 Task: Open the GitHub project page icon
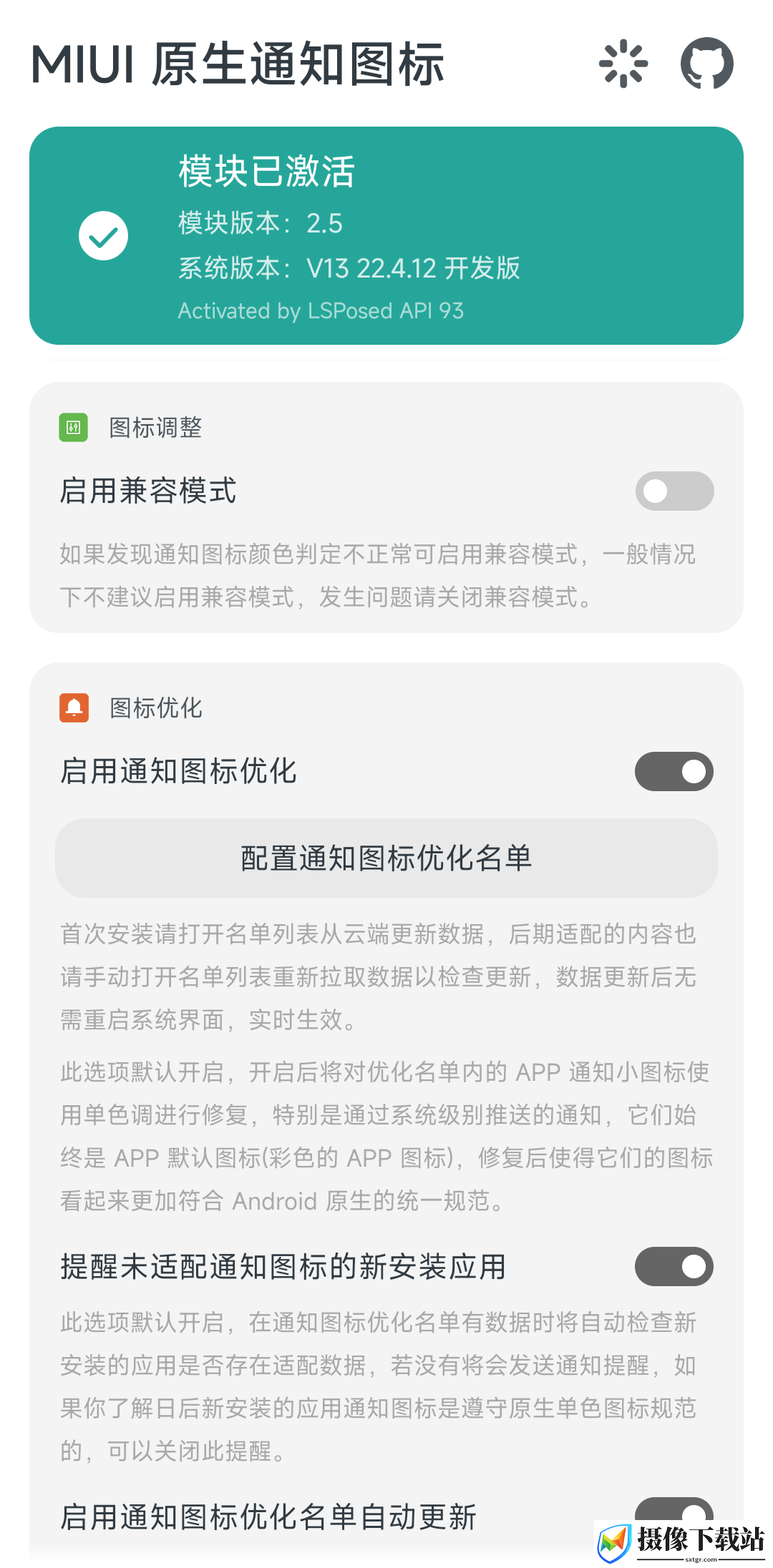[x=707, y=64]
